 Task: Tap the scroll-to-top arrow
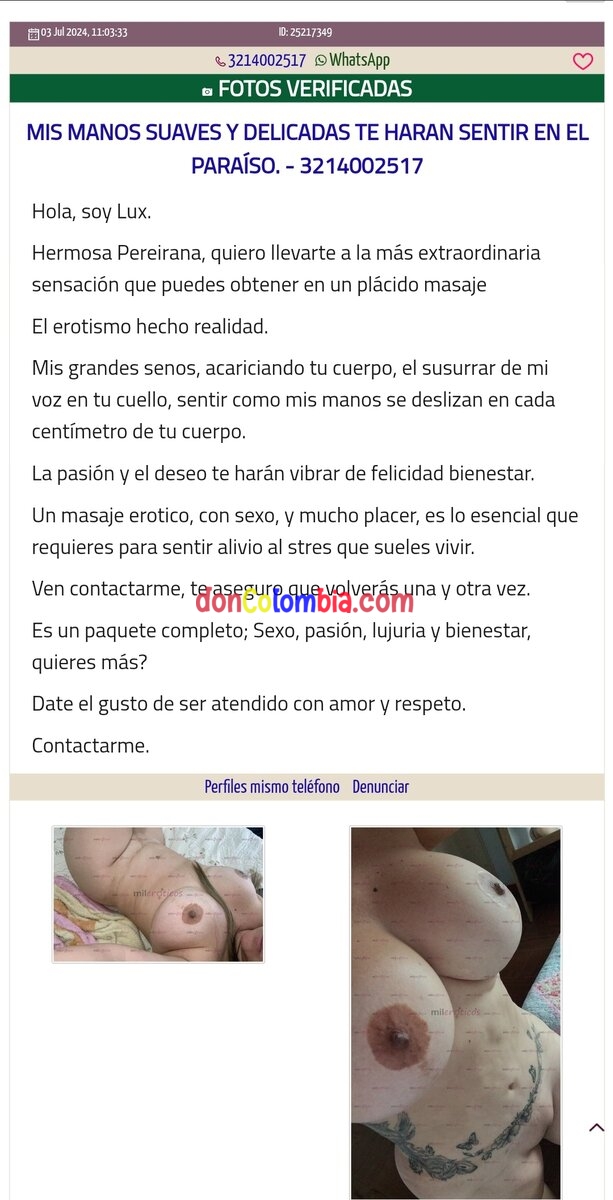596,1128
